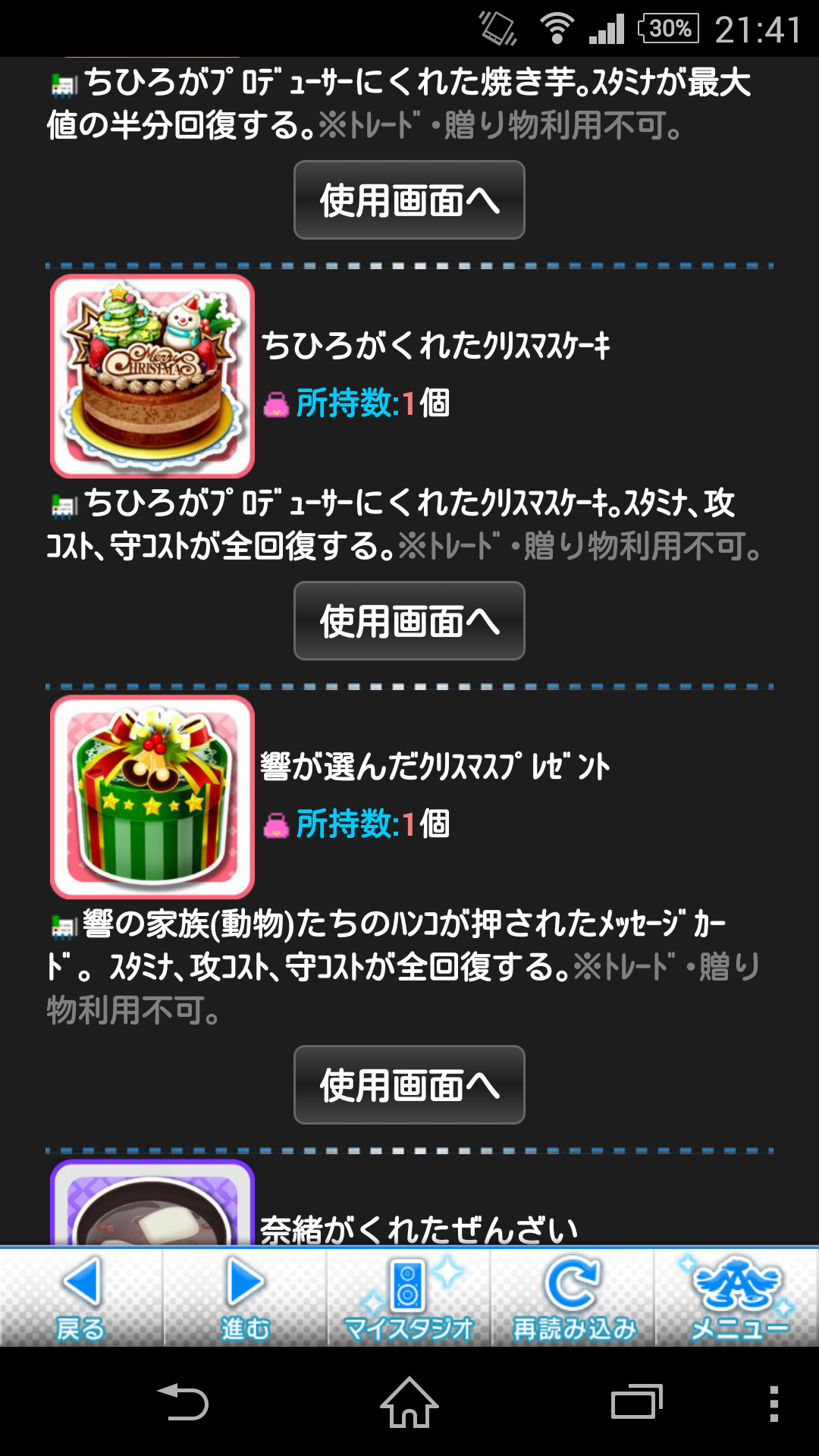Screen dimensions: 819x1456
Task: Tap 使用画面へ under the 焼き芋 description
Action: pos(409,200)
